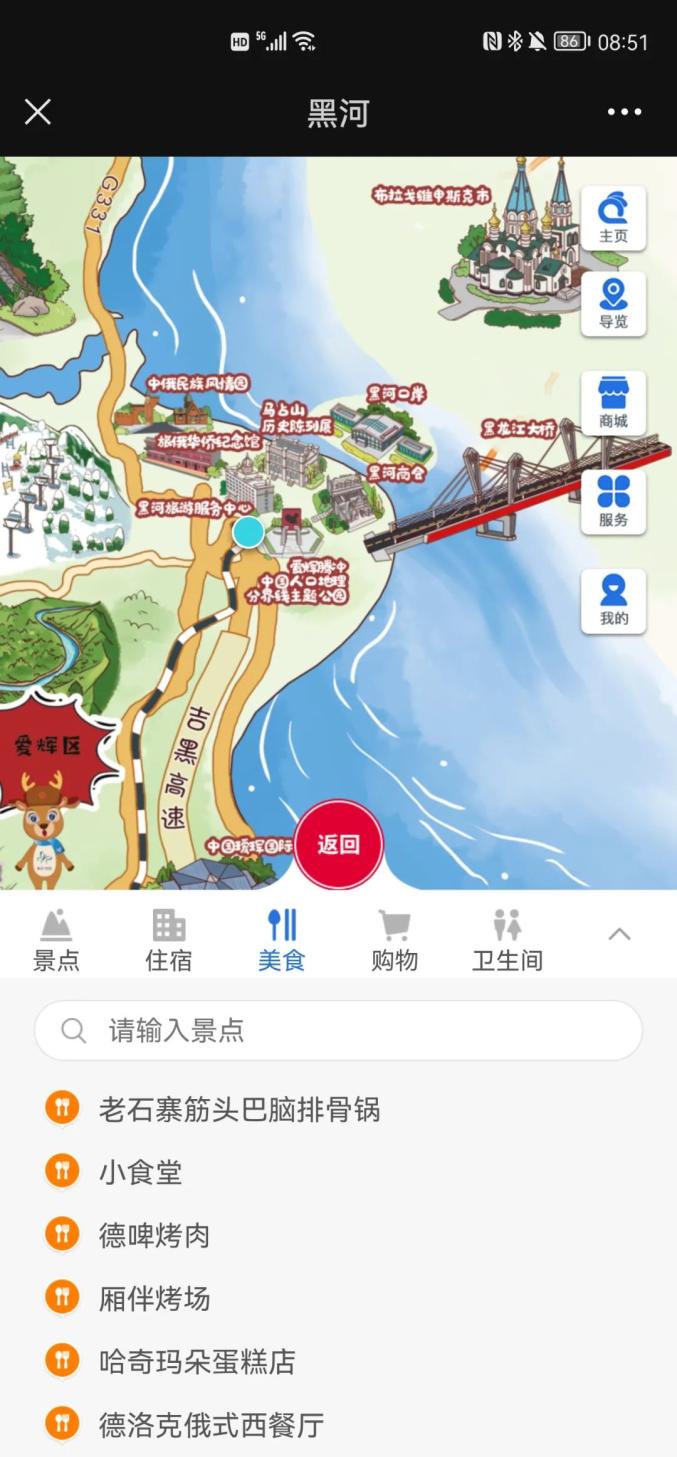Viewport: 677px width, 1457px height.
Task: Switch to the 景点 tab
Action: (56, 940)
